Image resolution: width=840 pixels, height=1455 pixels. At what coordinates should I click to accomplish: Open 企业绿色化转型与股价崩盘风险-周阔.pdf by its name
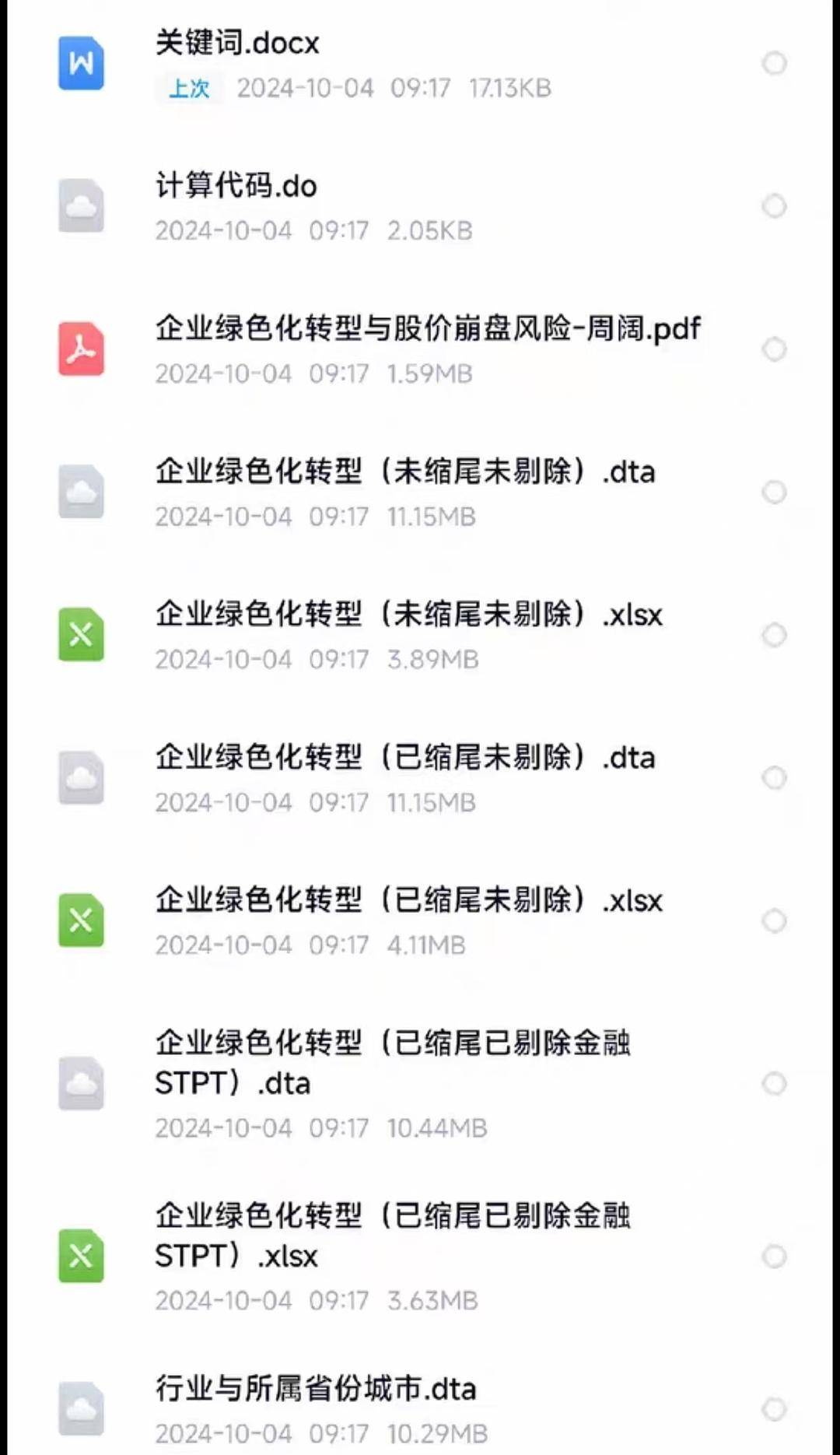click(428, 329)
